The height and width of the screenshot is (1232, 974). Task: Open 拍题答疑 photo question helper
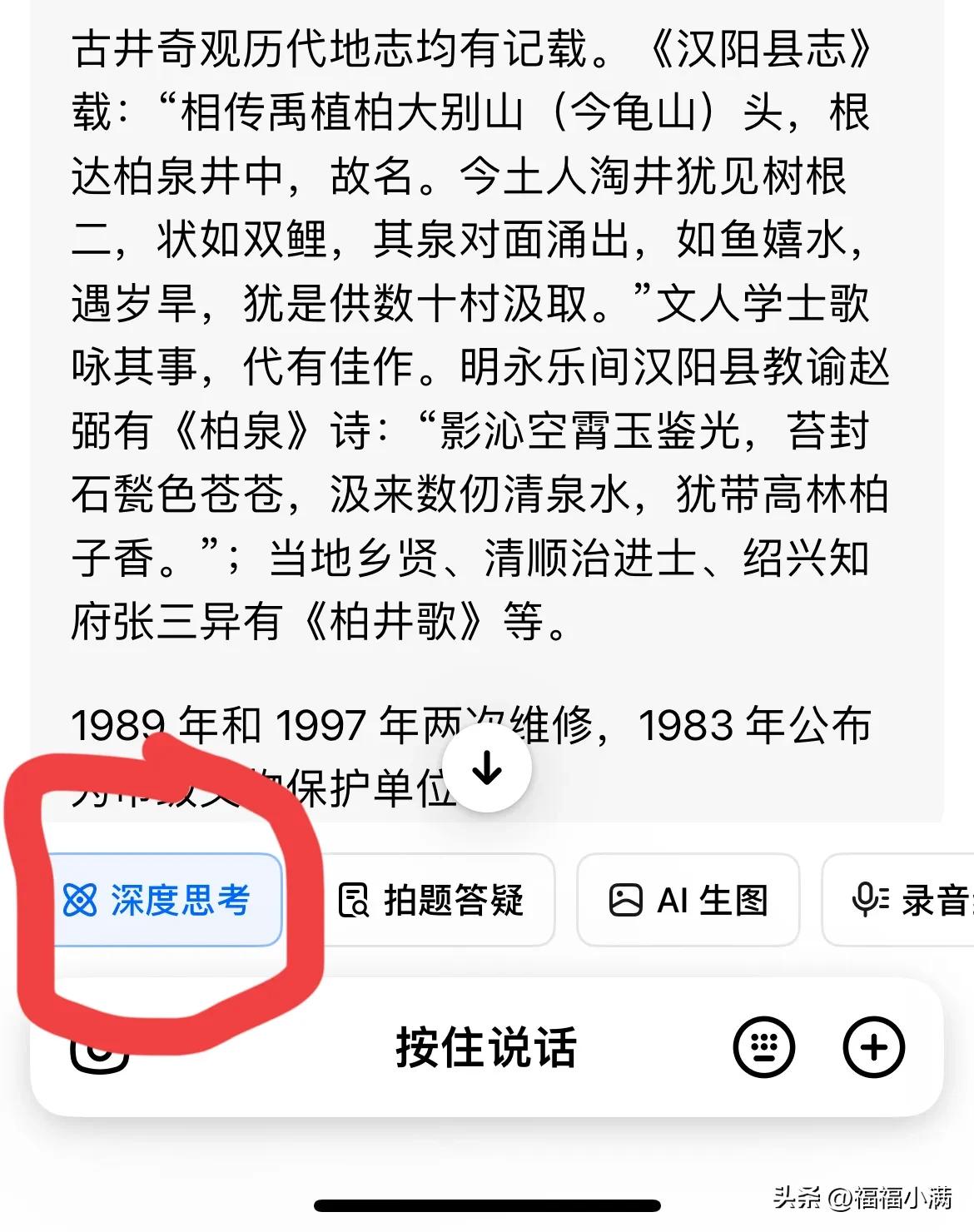[432, 900]
